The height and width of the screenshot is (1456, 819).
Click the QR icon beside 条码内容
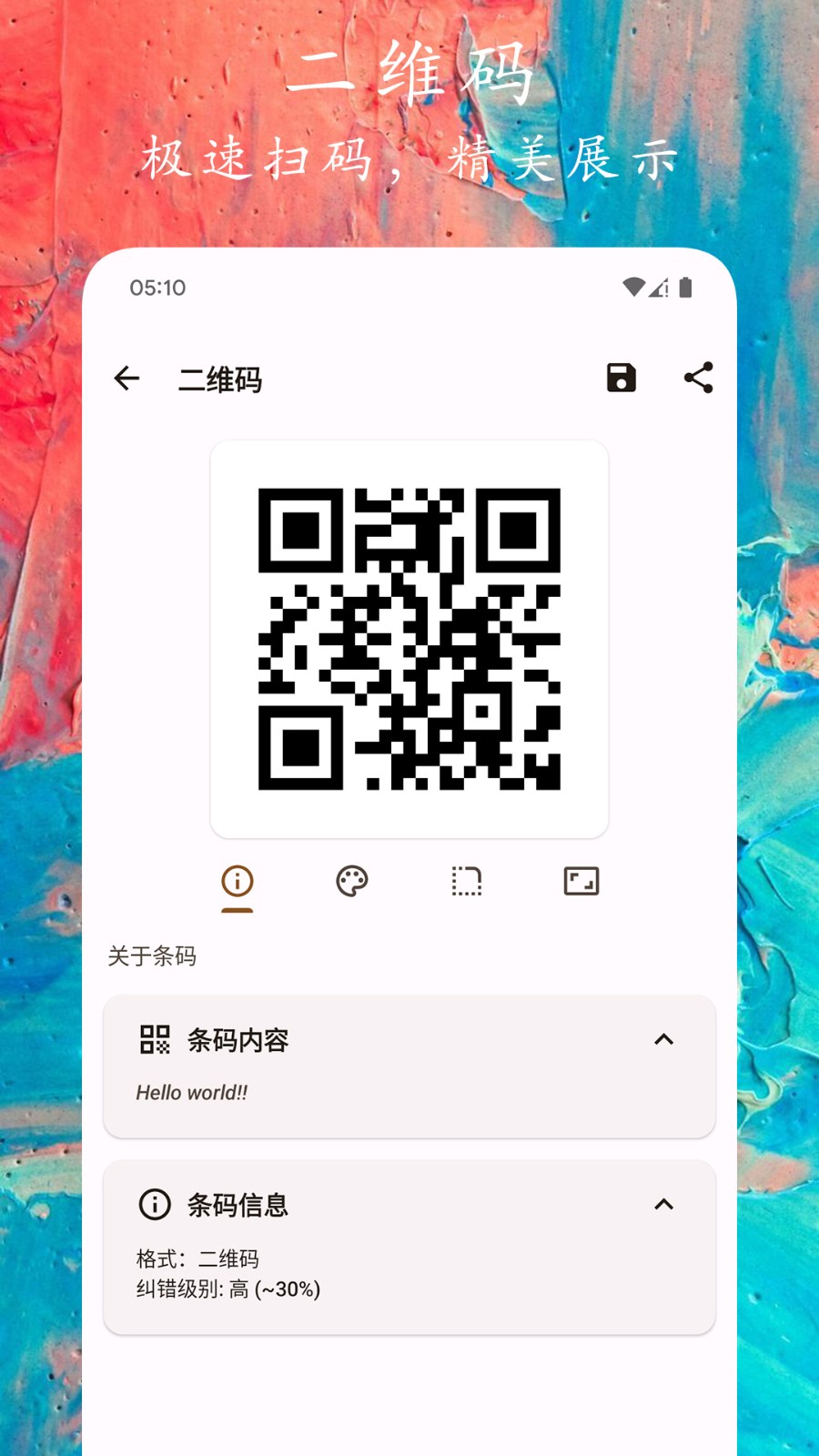tap(155, 1040)
